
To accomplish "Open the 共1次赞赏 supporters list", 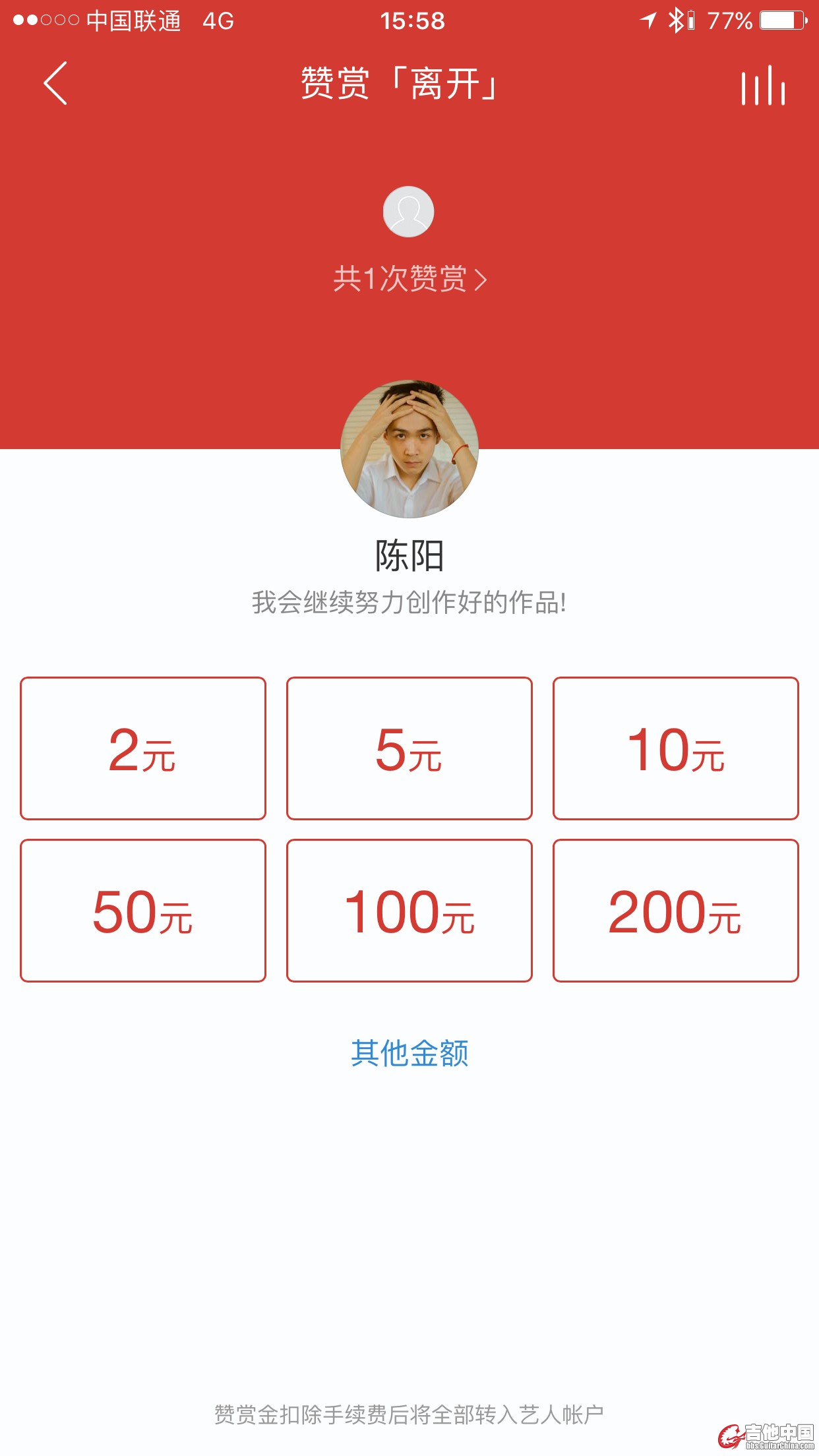I will click(x=409, y=279).
